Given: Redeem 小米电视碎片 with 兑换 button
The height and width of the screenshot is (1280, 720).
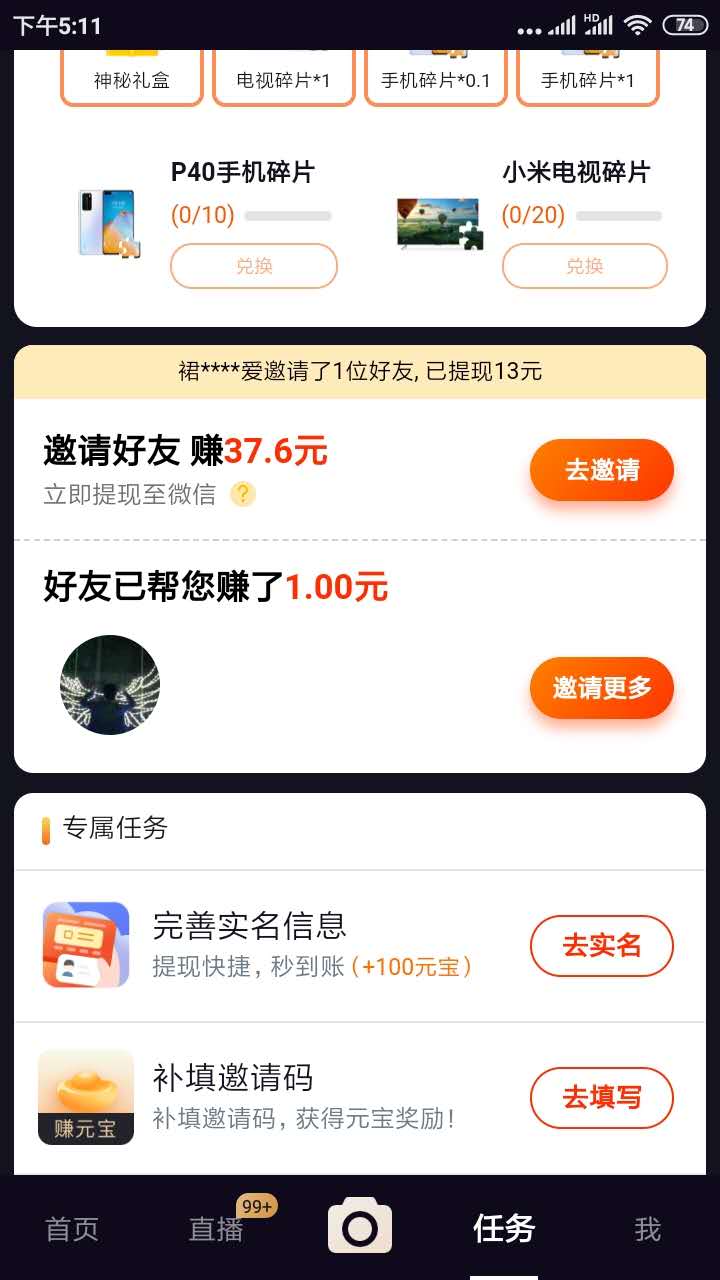Looking at the screenshot, I should [x=584, y=266].
